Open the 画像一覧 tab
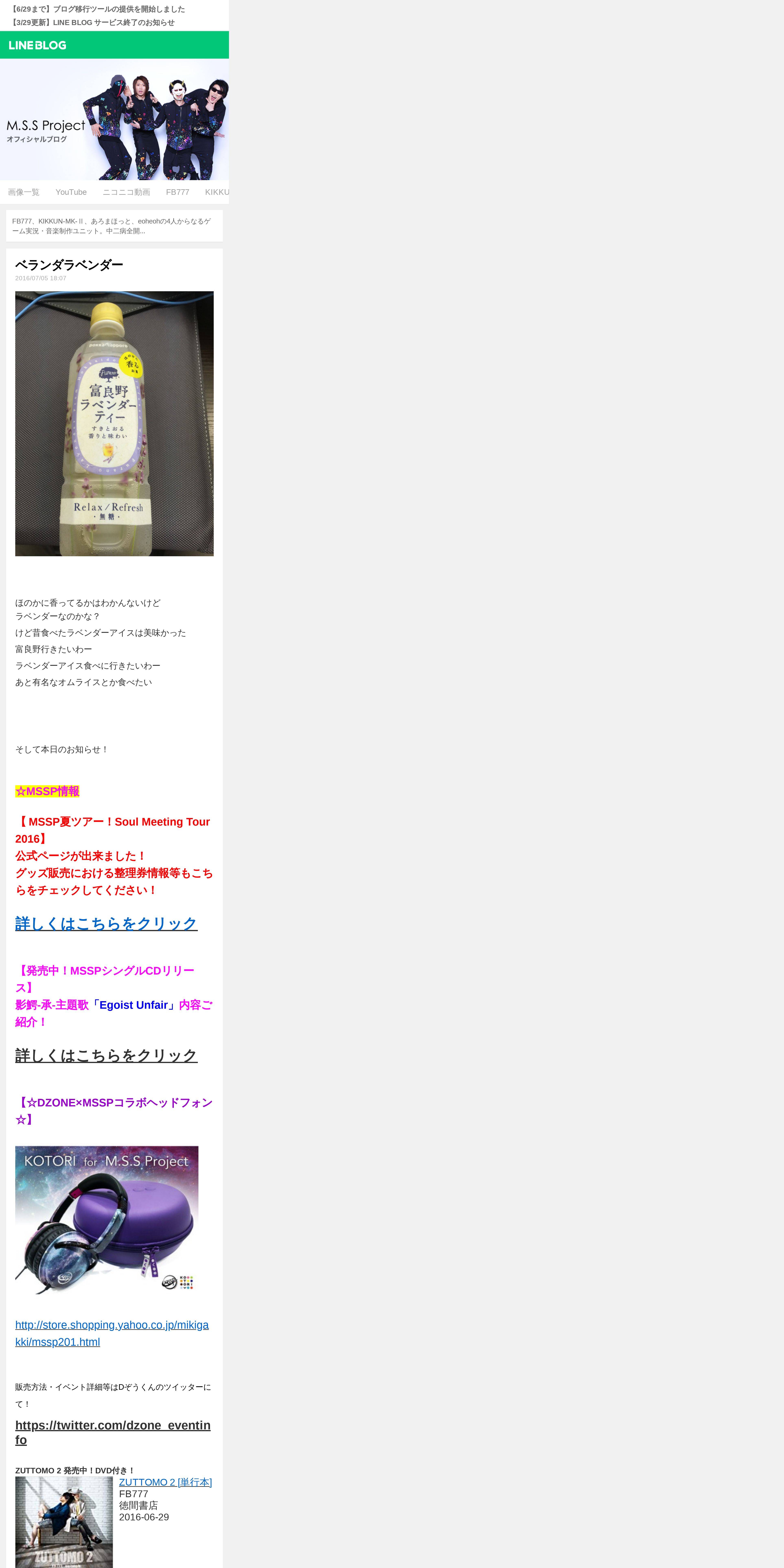784x1568 pixels. click(24, 192)
